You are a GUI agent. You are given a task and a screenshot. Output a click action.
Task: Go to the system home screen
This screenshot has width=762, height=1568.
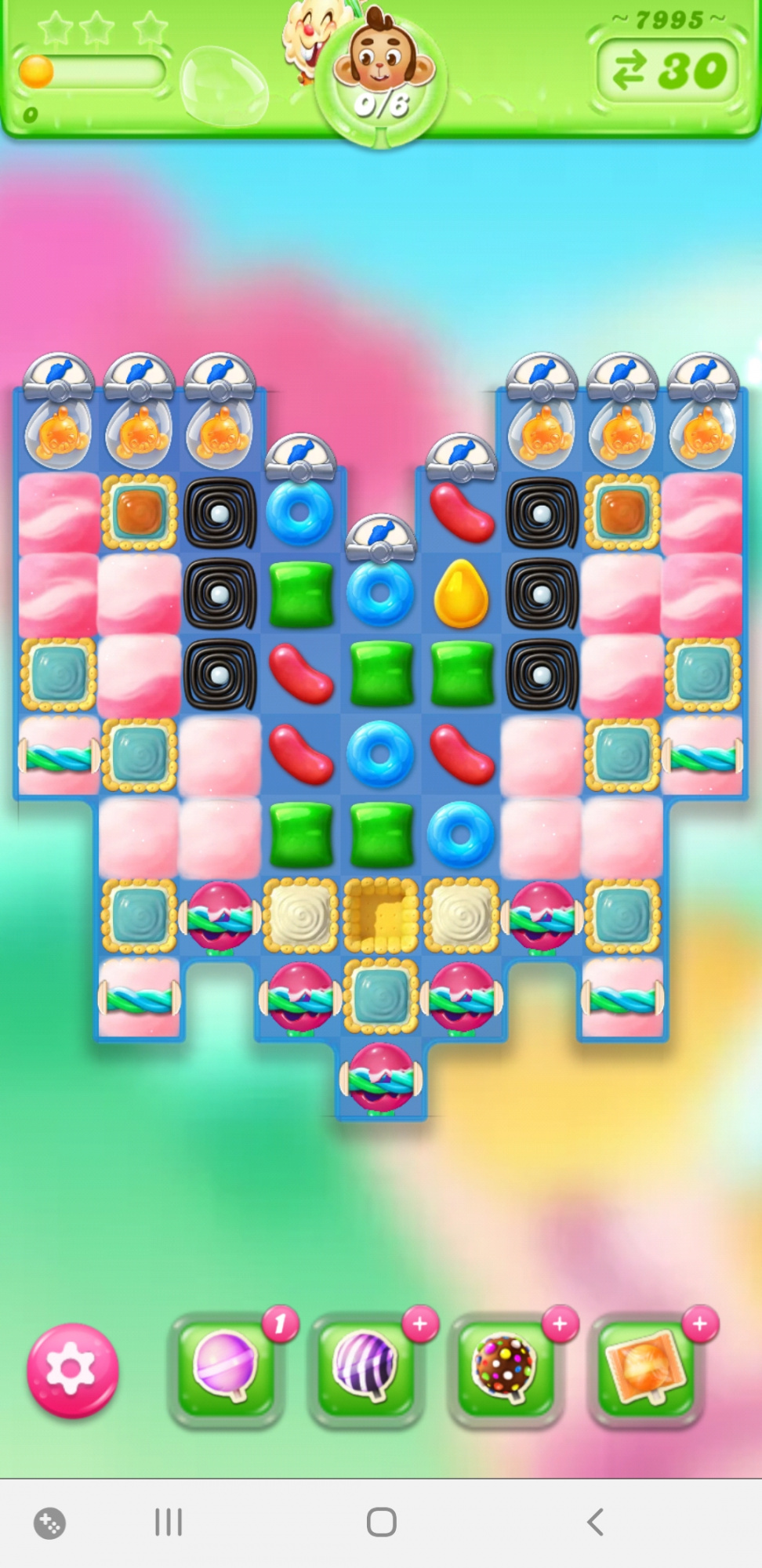pos(382,1523)
